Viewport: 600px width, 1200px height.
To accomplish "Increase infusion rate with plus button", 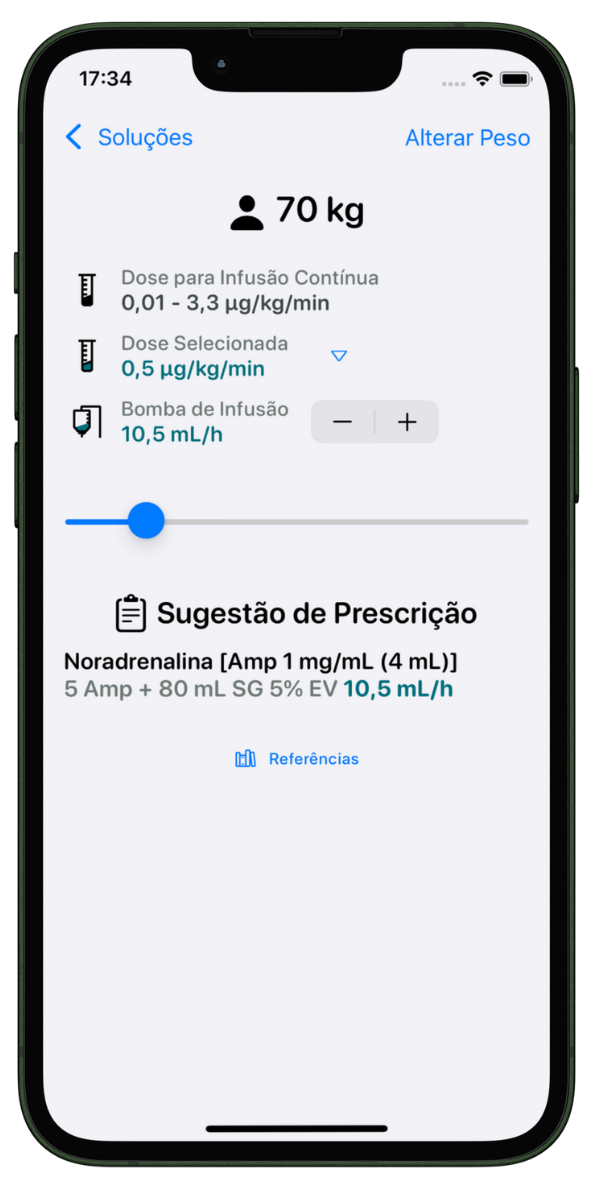I will click(406, 422).
